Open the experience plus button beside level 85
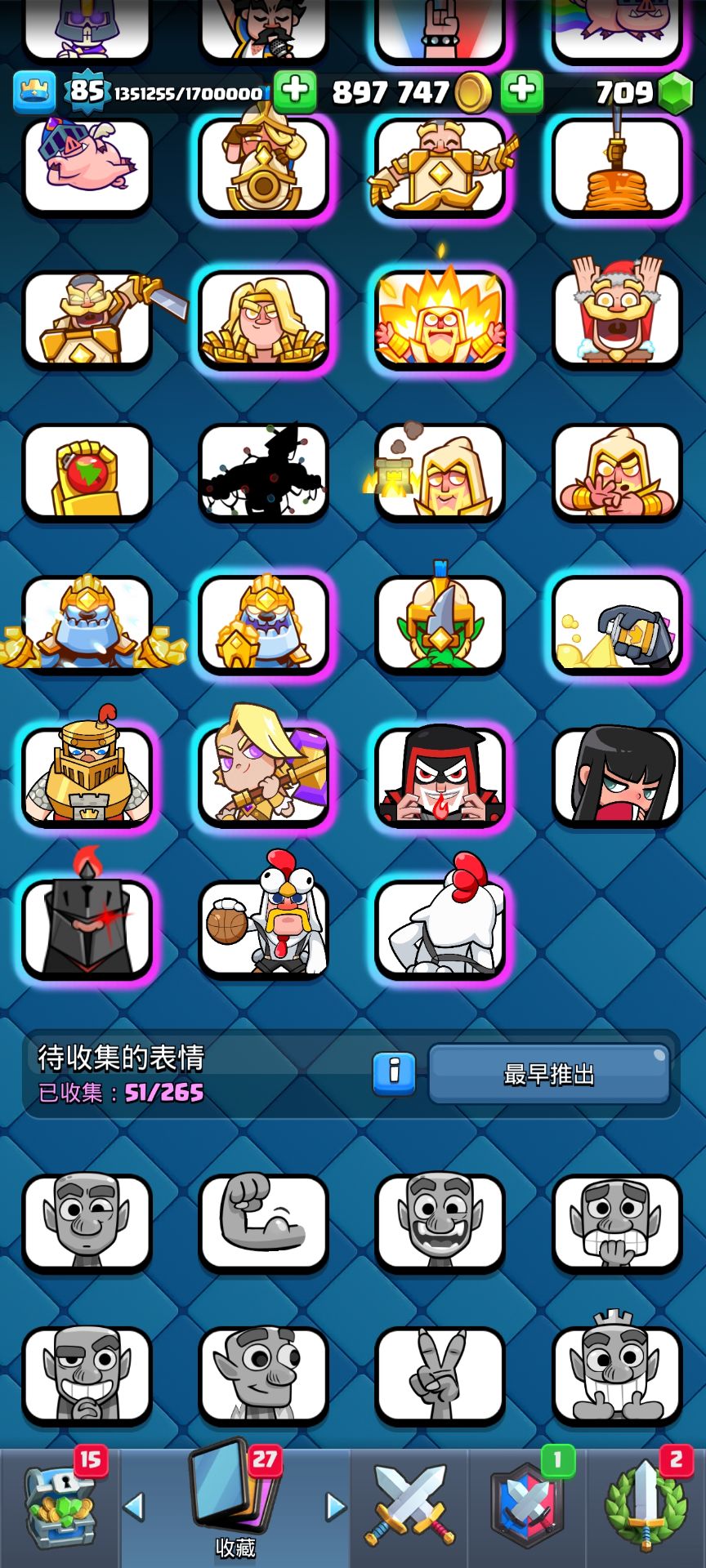The width and height of the screenshot is (706, 1568). click(x=295, y=91)
